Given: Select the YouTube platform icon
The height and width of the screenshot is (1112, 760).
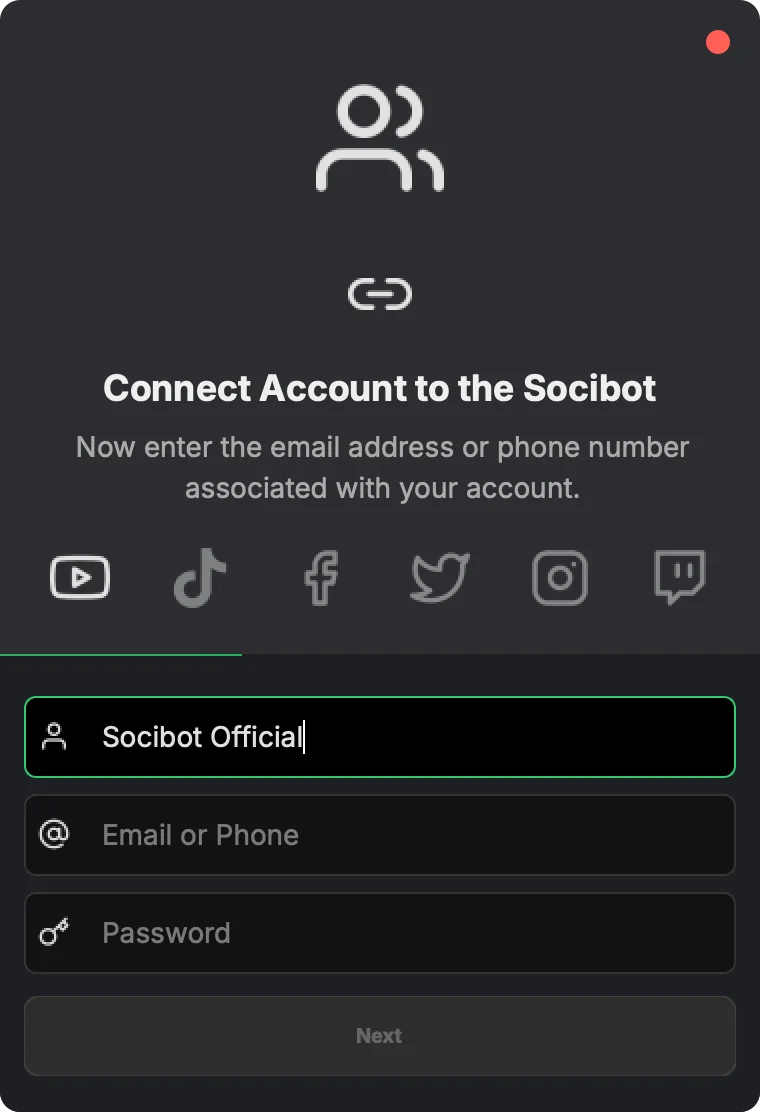Looking at the screenshot, I should pyautogui.click(x=80, y=578).
